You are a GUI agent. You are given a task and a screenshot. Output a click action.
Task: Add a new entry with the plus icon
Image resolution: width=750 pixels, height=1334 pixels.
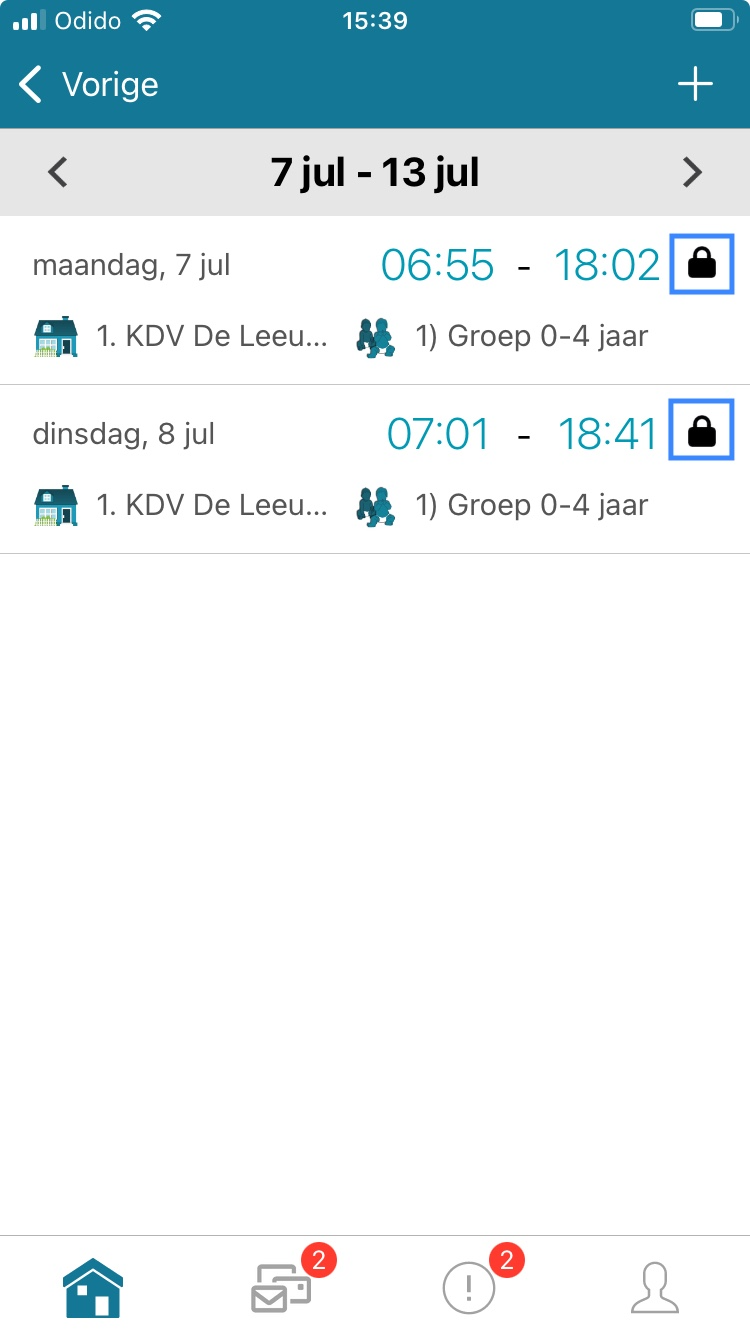[695, 85]
